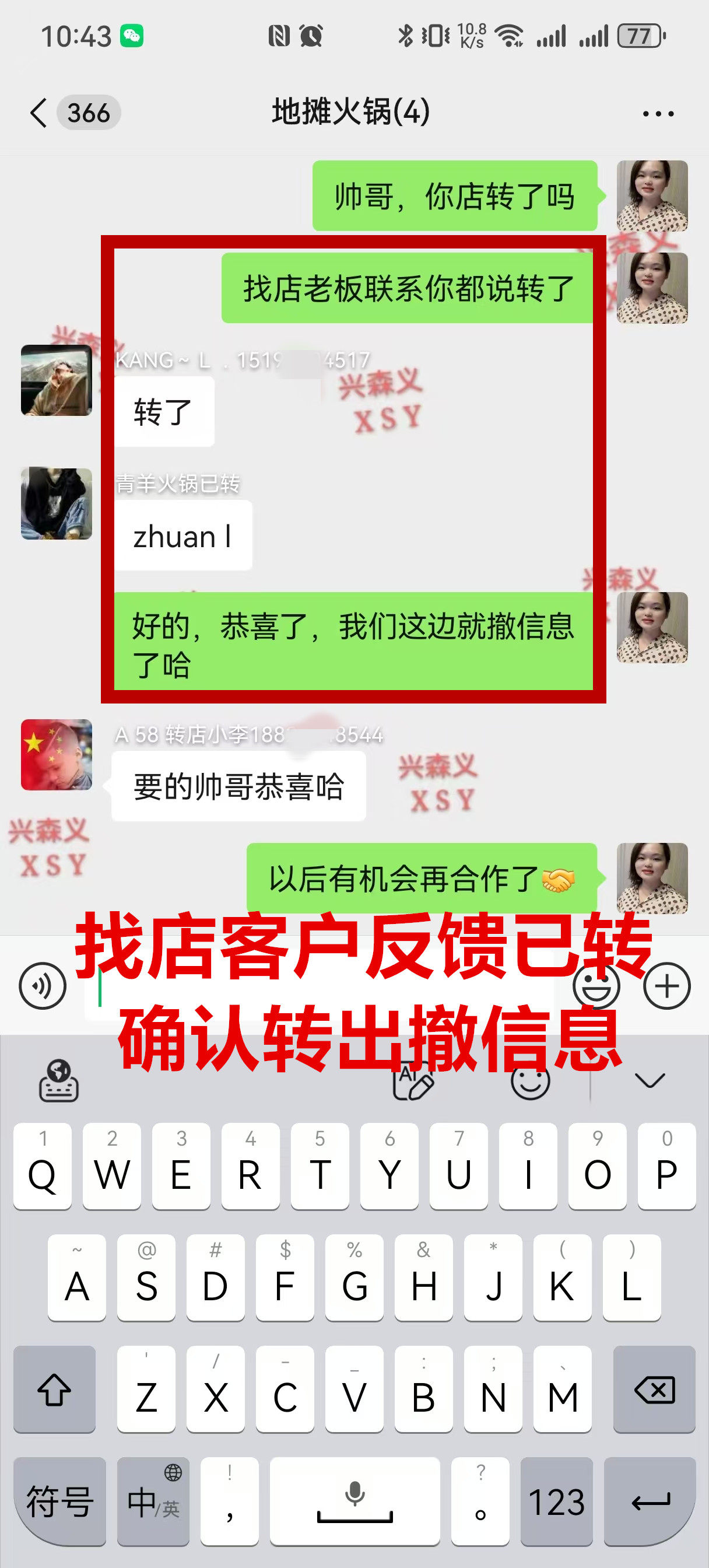Open the attachment plus menu
This screenshot has height=1568, width=709.
point(666,985)
